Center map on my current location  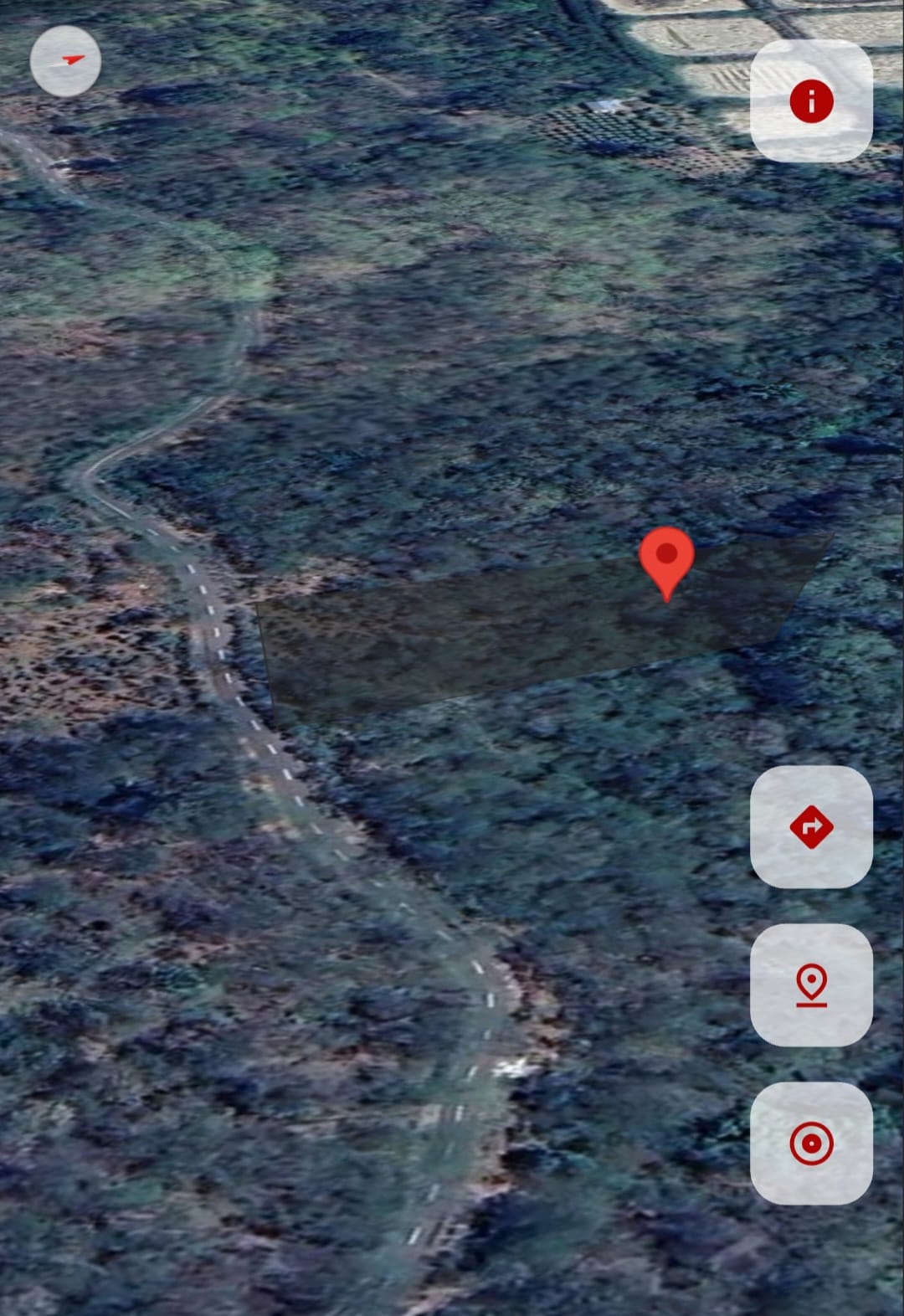(811, 1144)
